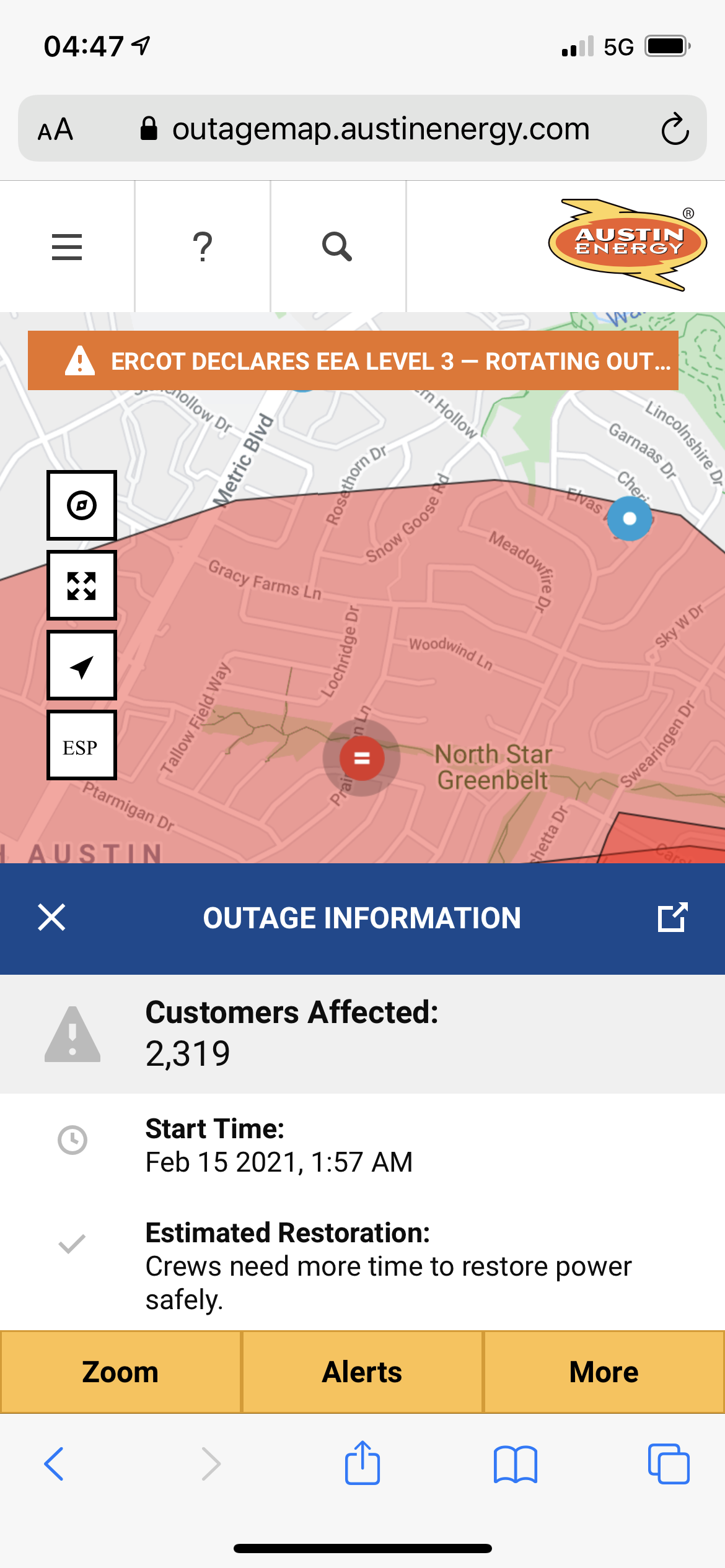Open the AA reader options
725x1568 pixels.
coord(56,129)
